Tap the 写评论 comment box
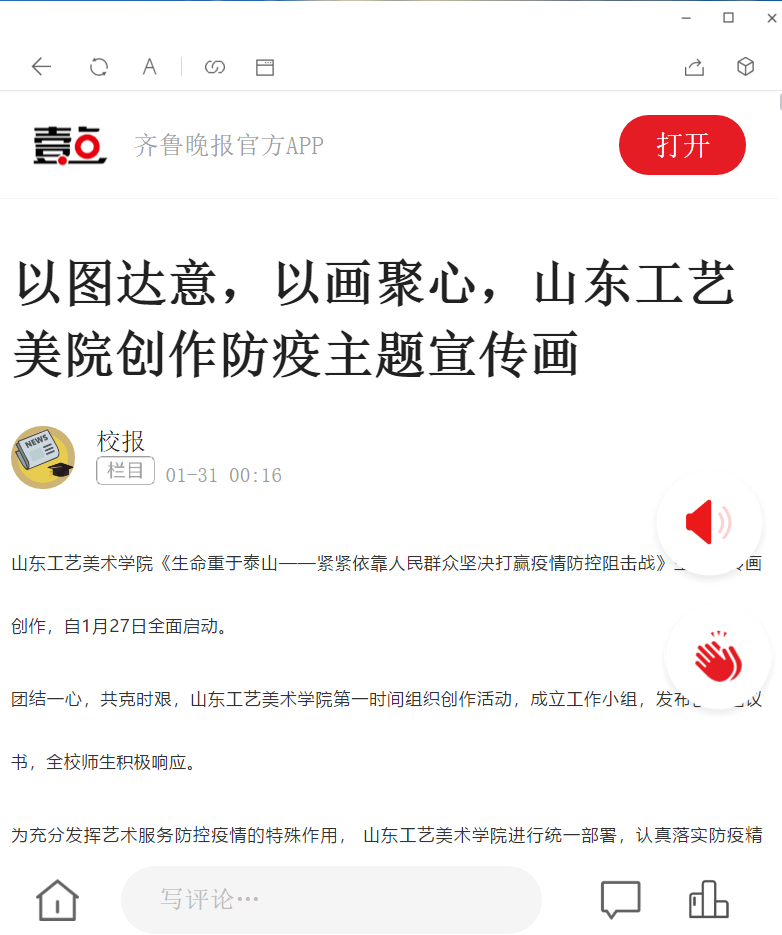The width and height of the screenshot is (782, 935). point(330,900)
